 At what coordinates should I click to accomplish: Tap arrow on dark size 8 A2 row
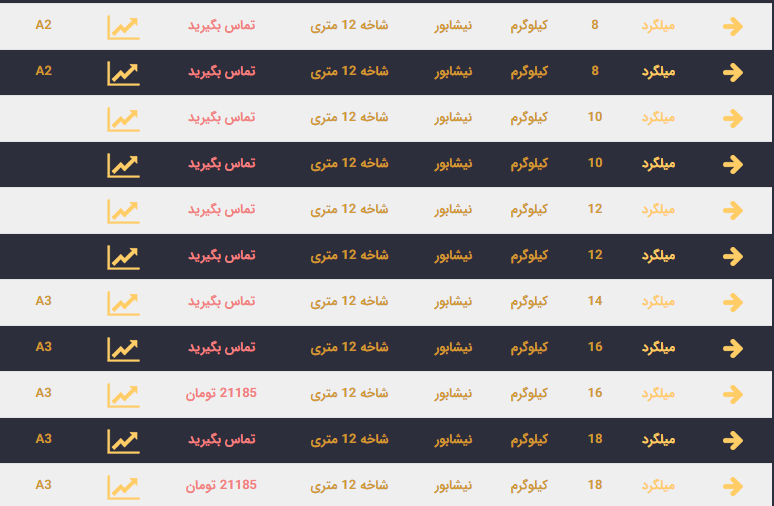[x=732, y=72]
